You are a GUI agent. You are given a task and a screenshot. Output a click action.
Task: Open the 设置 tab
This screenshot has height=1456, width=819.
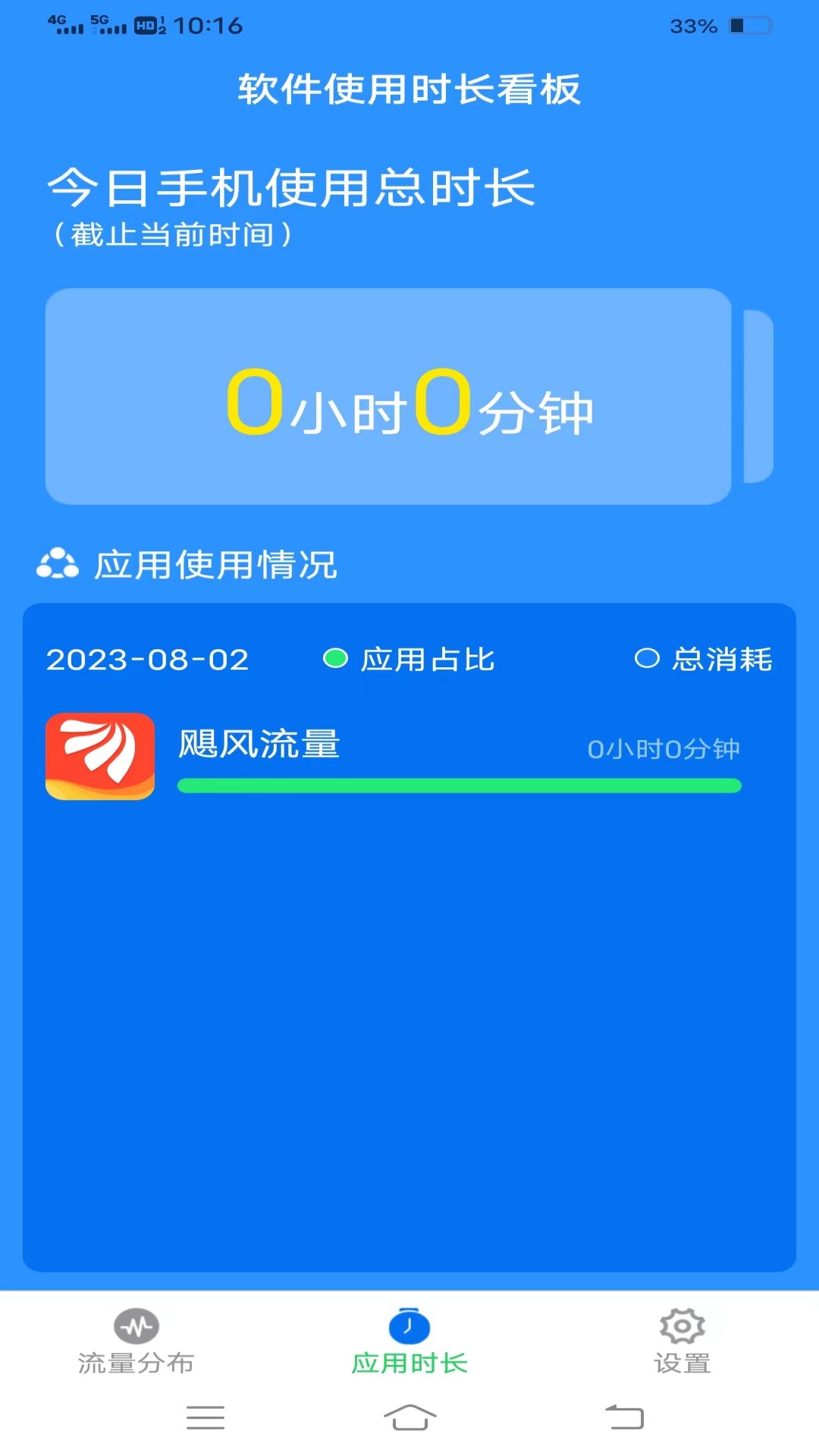tap(682, 1341)
